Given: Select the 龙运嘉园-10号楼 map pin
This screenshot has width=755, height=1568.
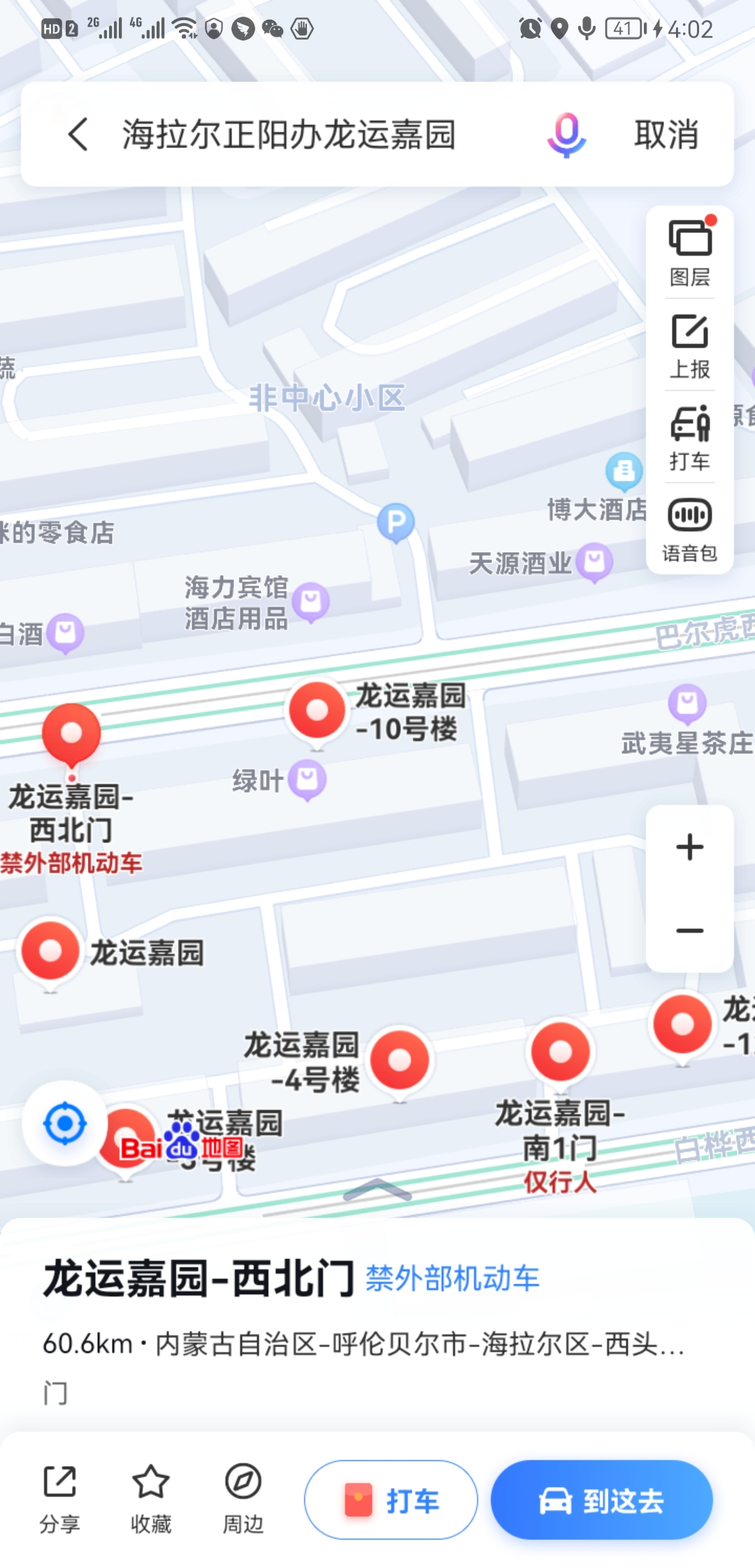Looking at the screenshot, I should tap(317, 711).
